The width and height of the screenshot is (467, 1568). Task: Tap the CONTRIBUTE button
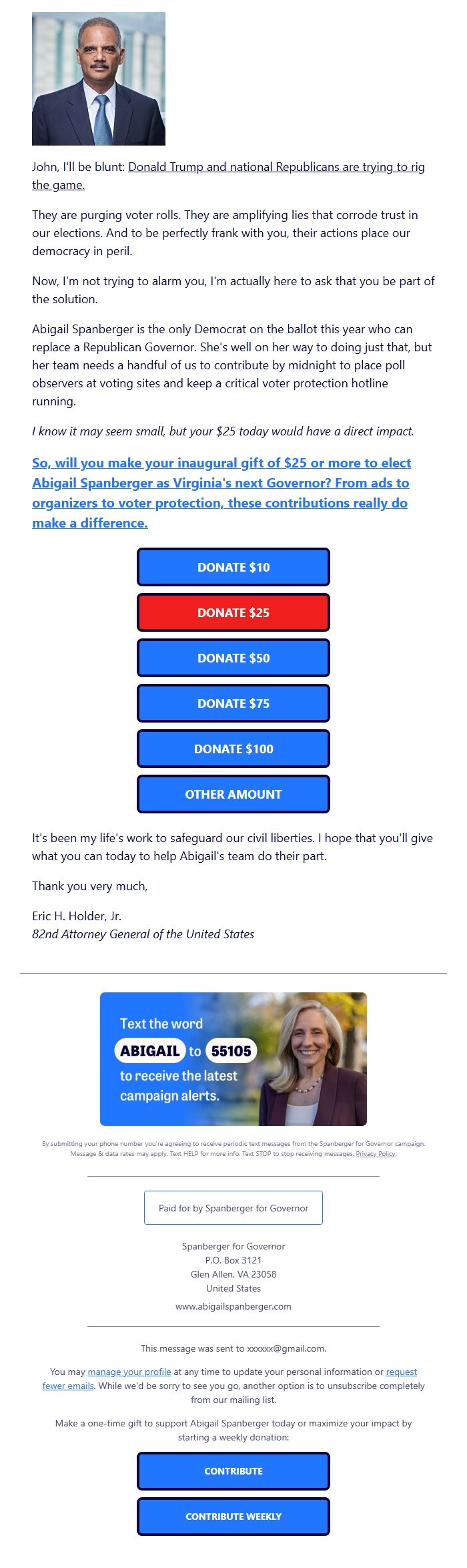pyautogui.click(x=233, y=1471)
